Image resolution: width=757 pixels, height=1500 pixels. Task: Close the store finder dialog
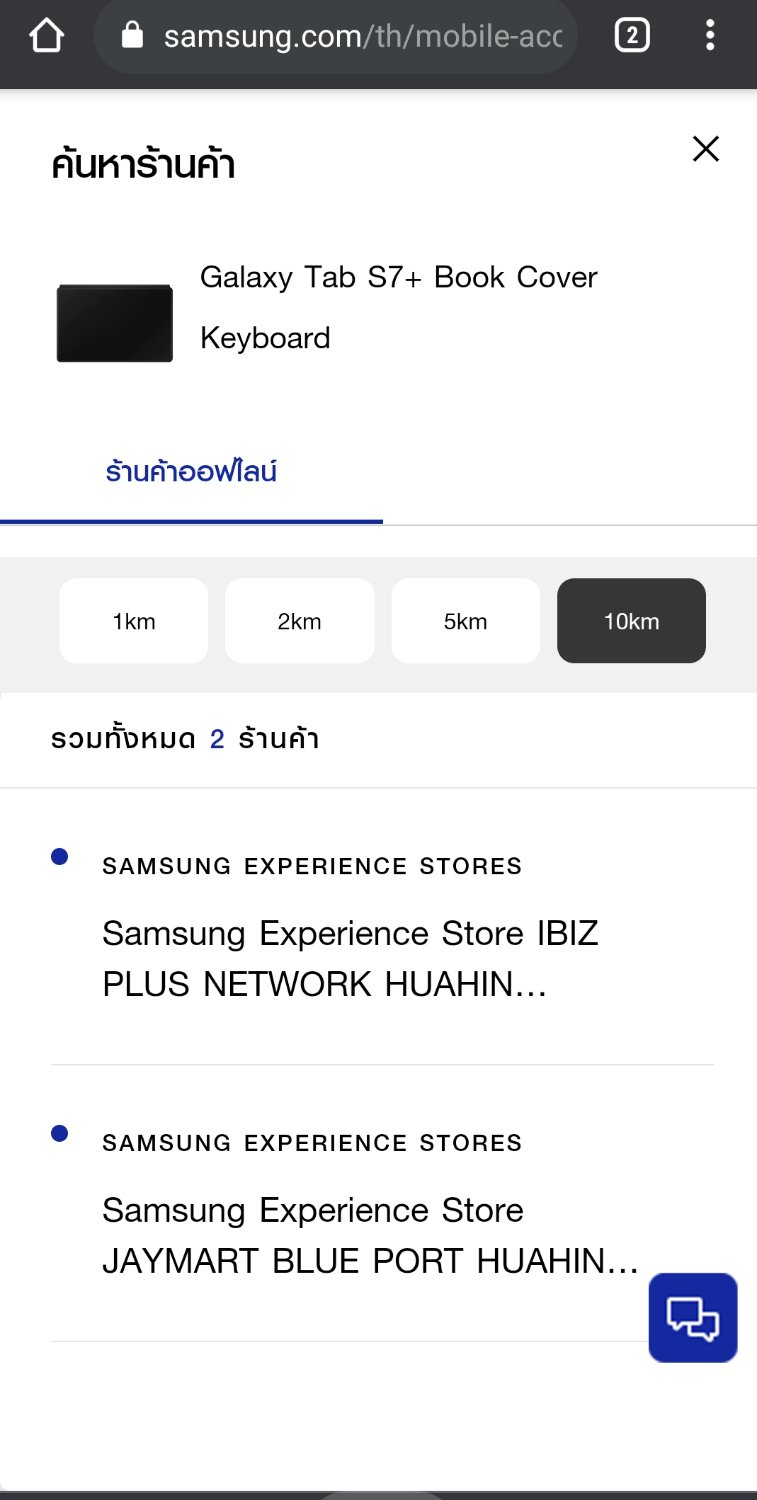coord(706,149)
